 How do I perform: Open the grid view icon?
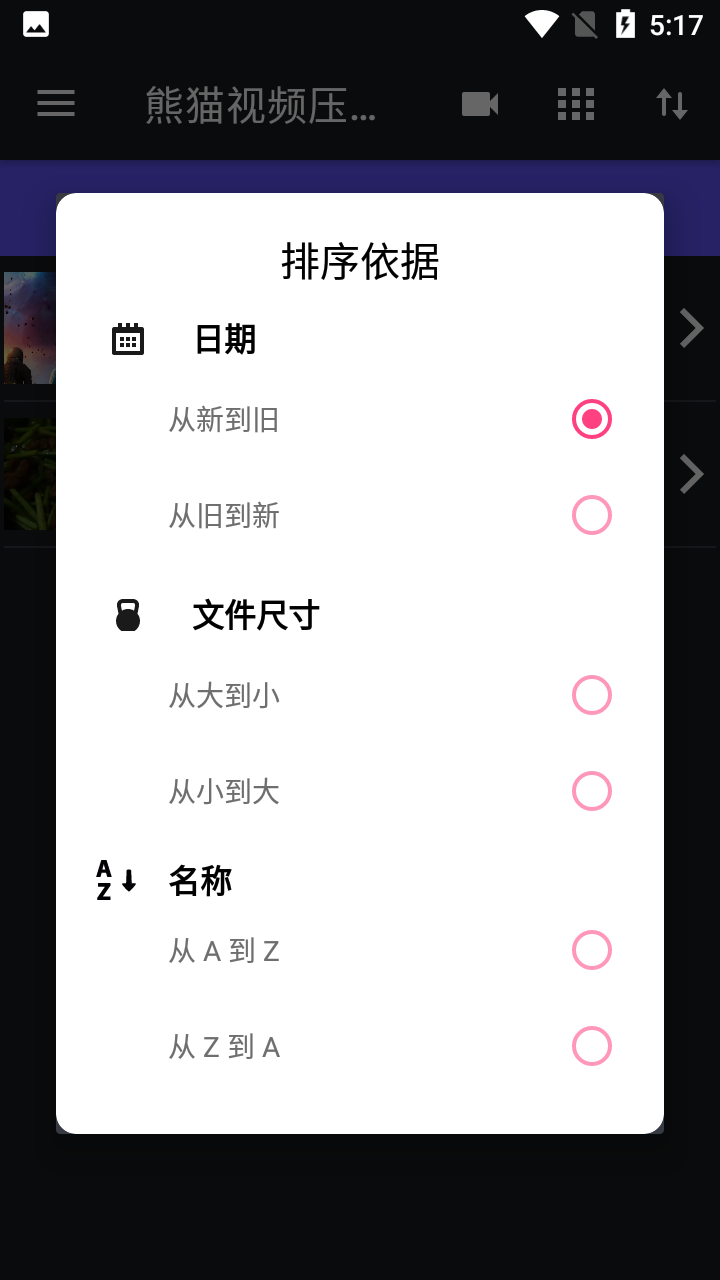tap(576, 104)
